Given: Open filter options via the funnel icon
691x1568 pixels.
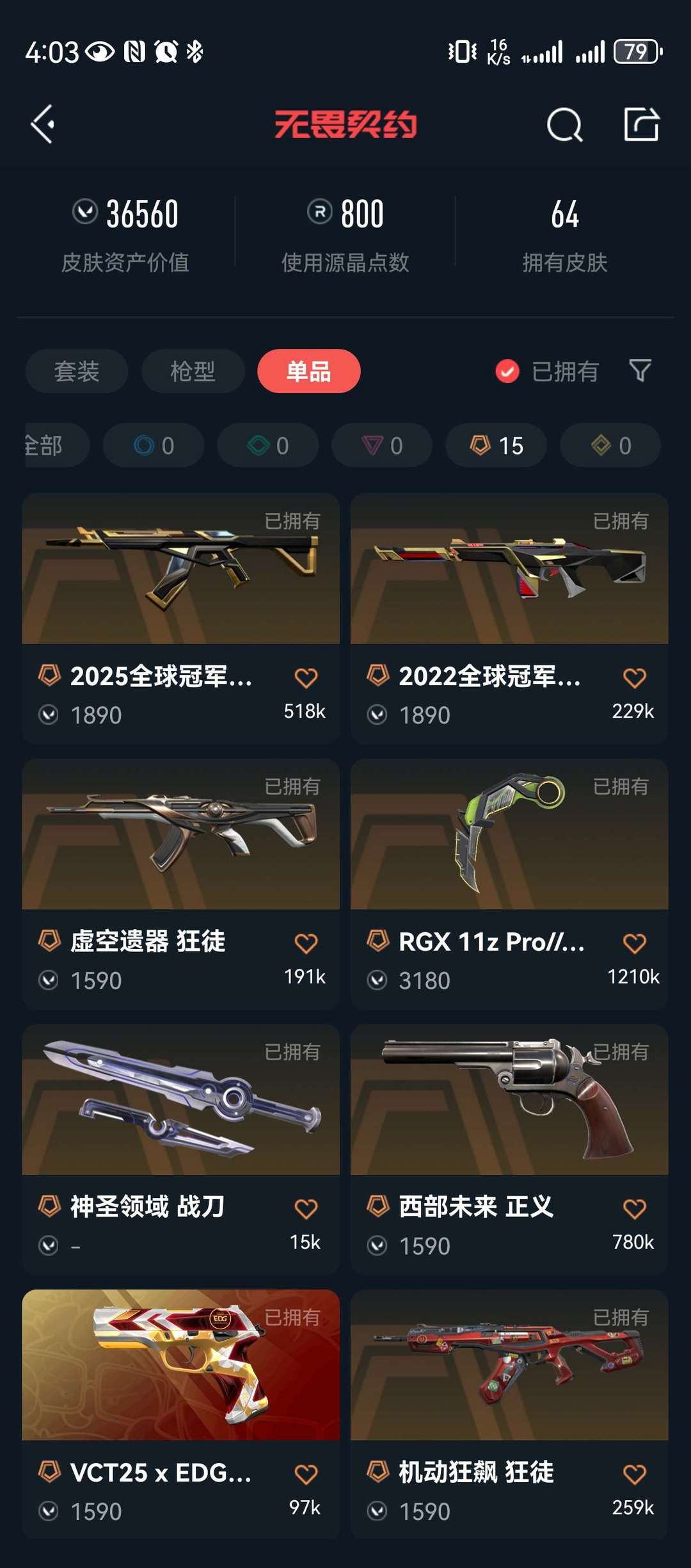Looking at the screenshot, I should point(639,371).
